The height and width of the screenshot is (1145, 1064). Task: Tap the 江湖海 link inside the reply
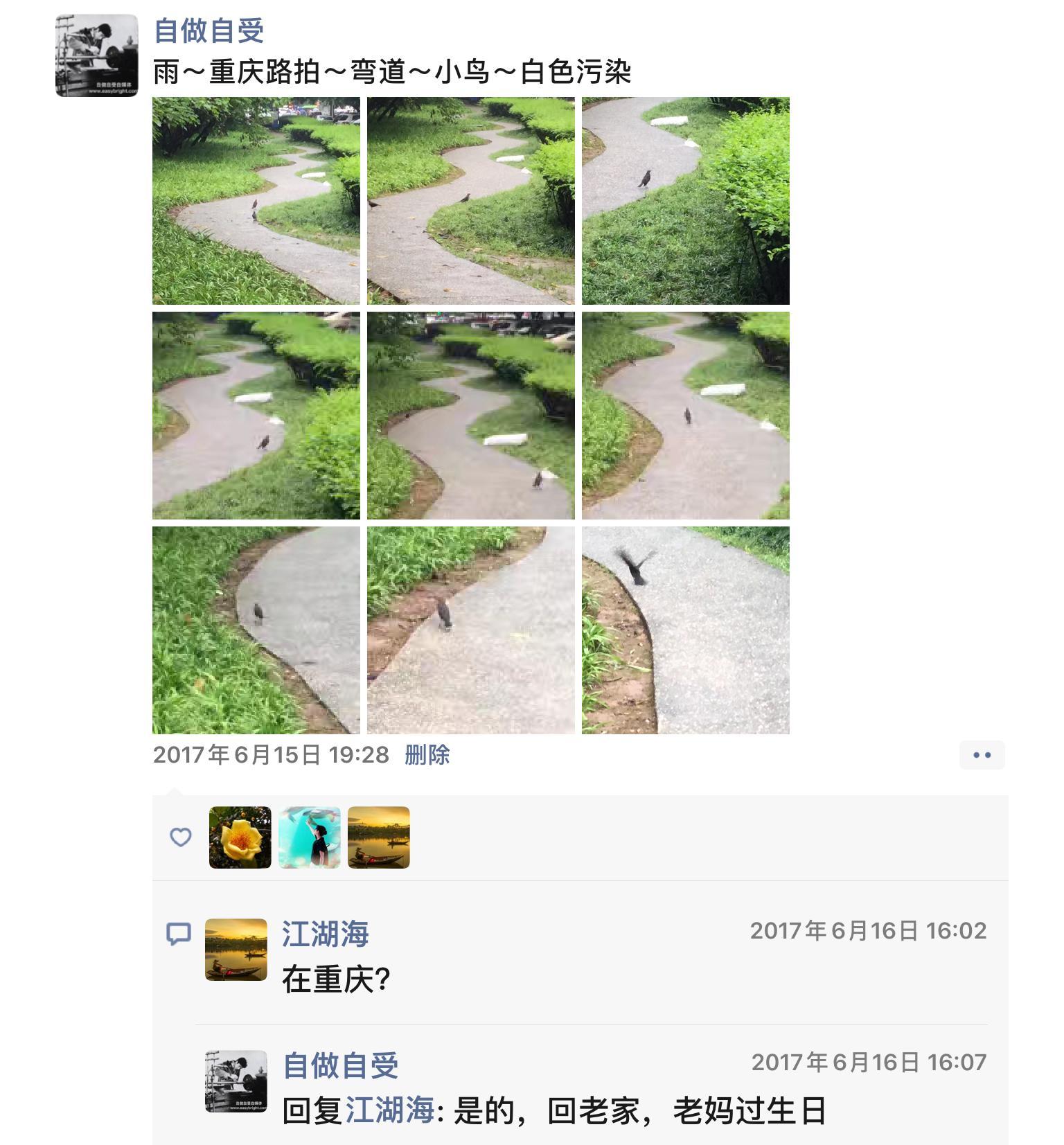[x=389, y=1111]
